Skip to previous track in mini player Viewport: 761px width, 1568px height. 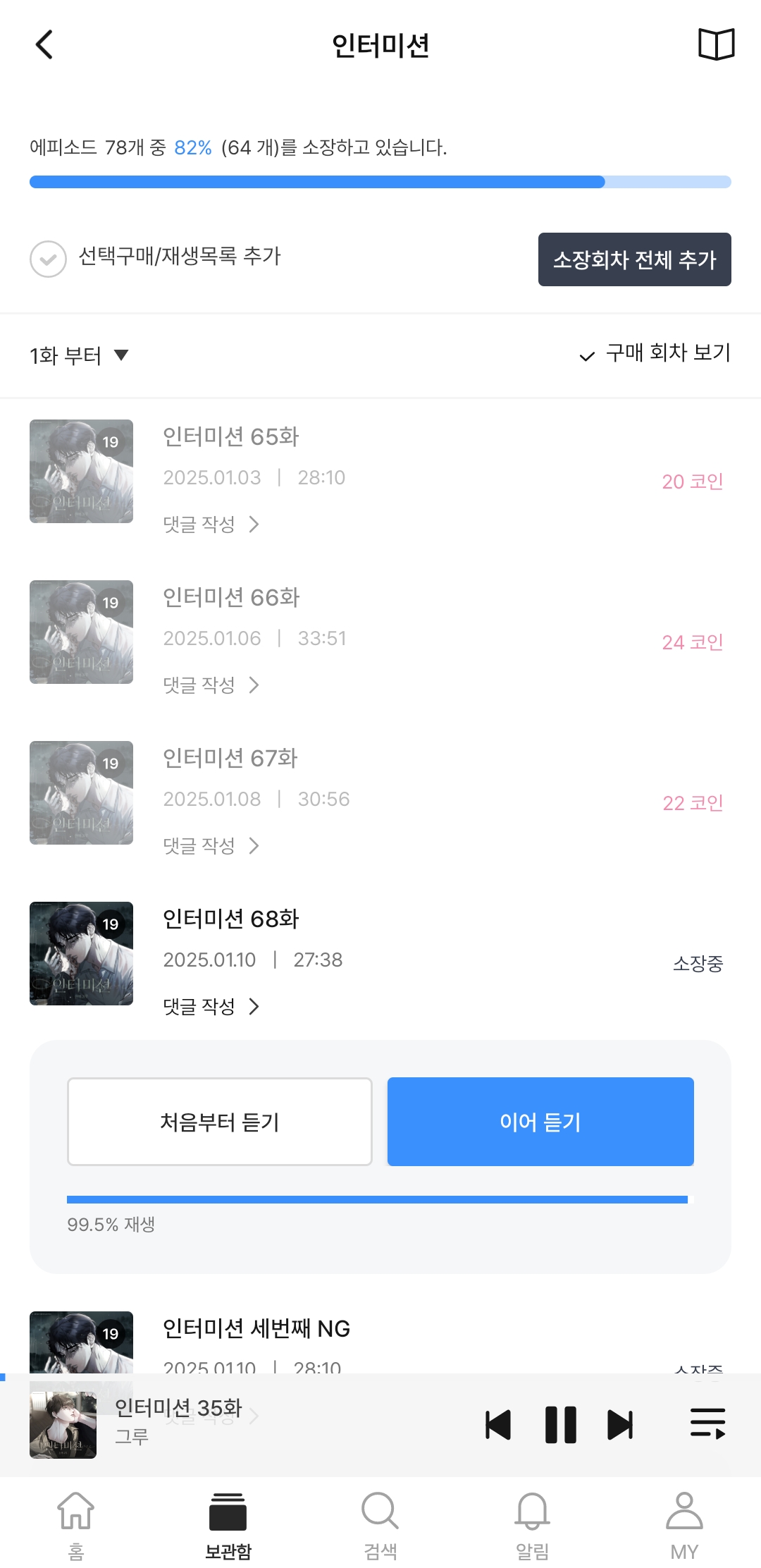[x=498, y=1425]
